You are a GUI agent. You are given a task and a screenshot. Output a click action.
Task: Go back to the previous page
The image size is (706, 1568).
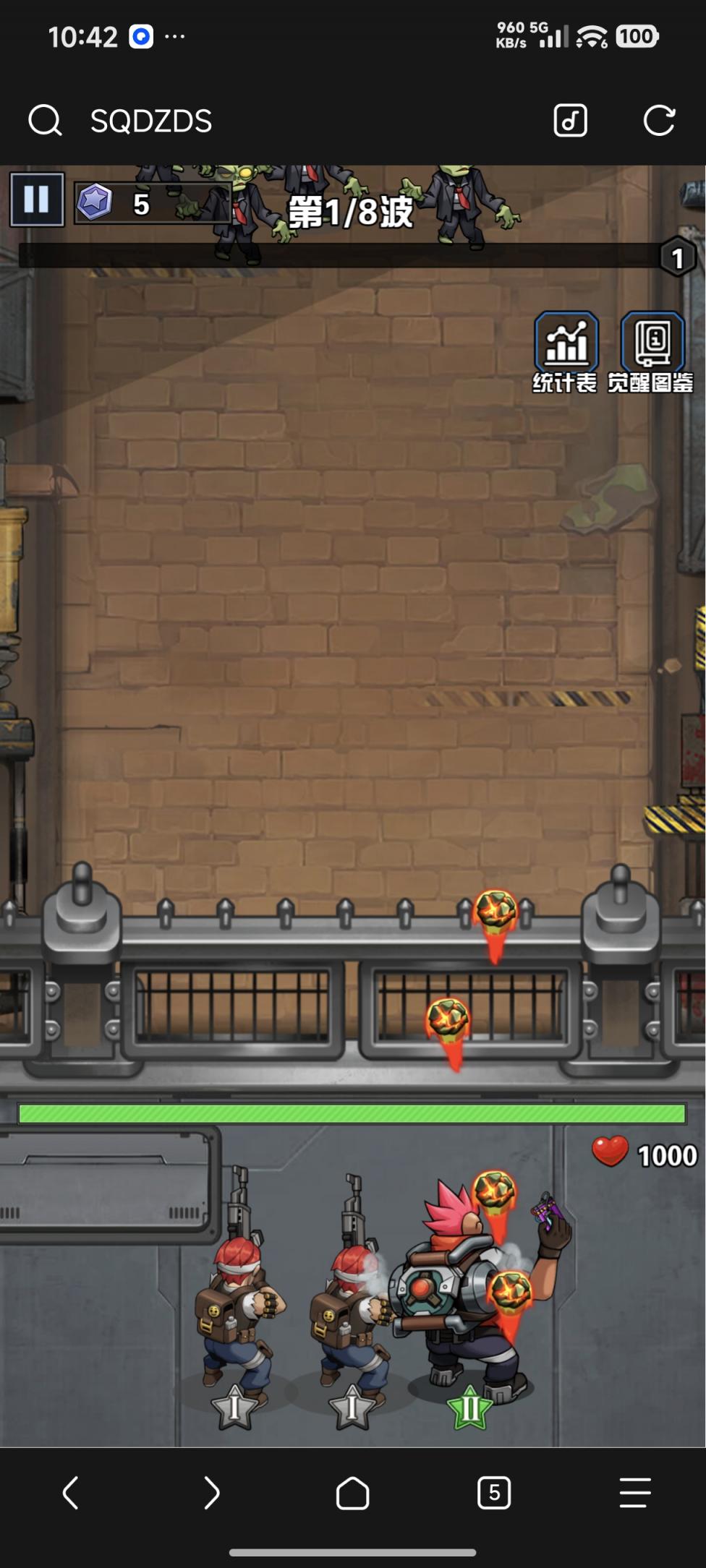[70, 1493]
